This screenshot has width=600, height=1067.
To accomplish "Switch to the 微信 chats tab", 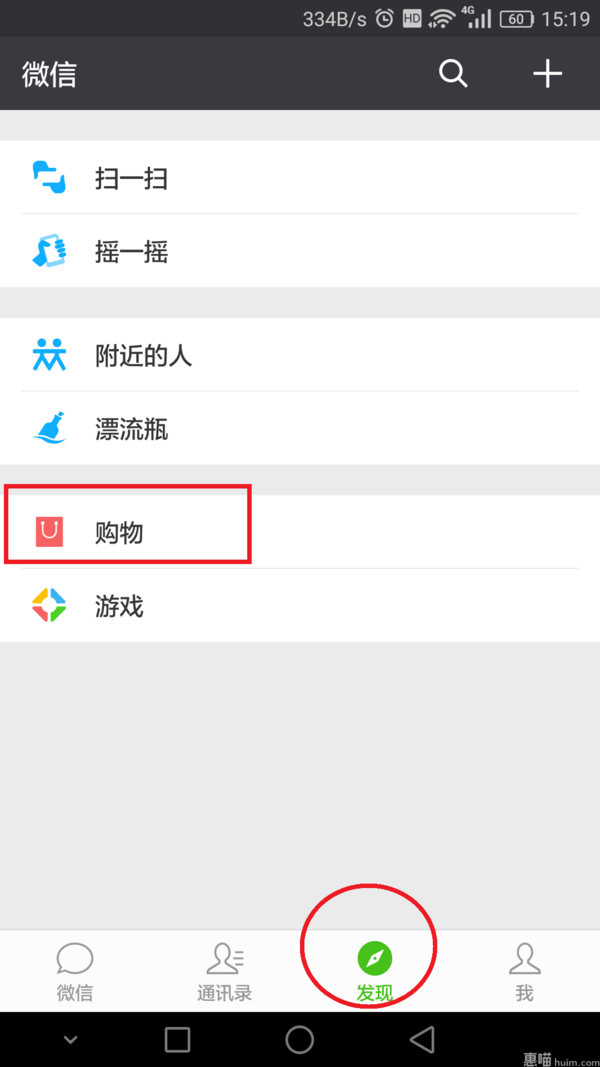I will [x=75, y=972].
